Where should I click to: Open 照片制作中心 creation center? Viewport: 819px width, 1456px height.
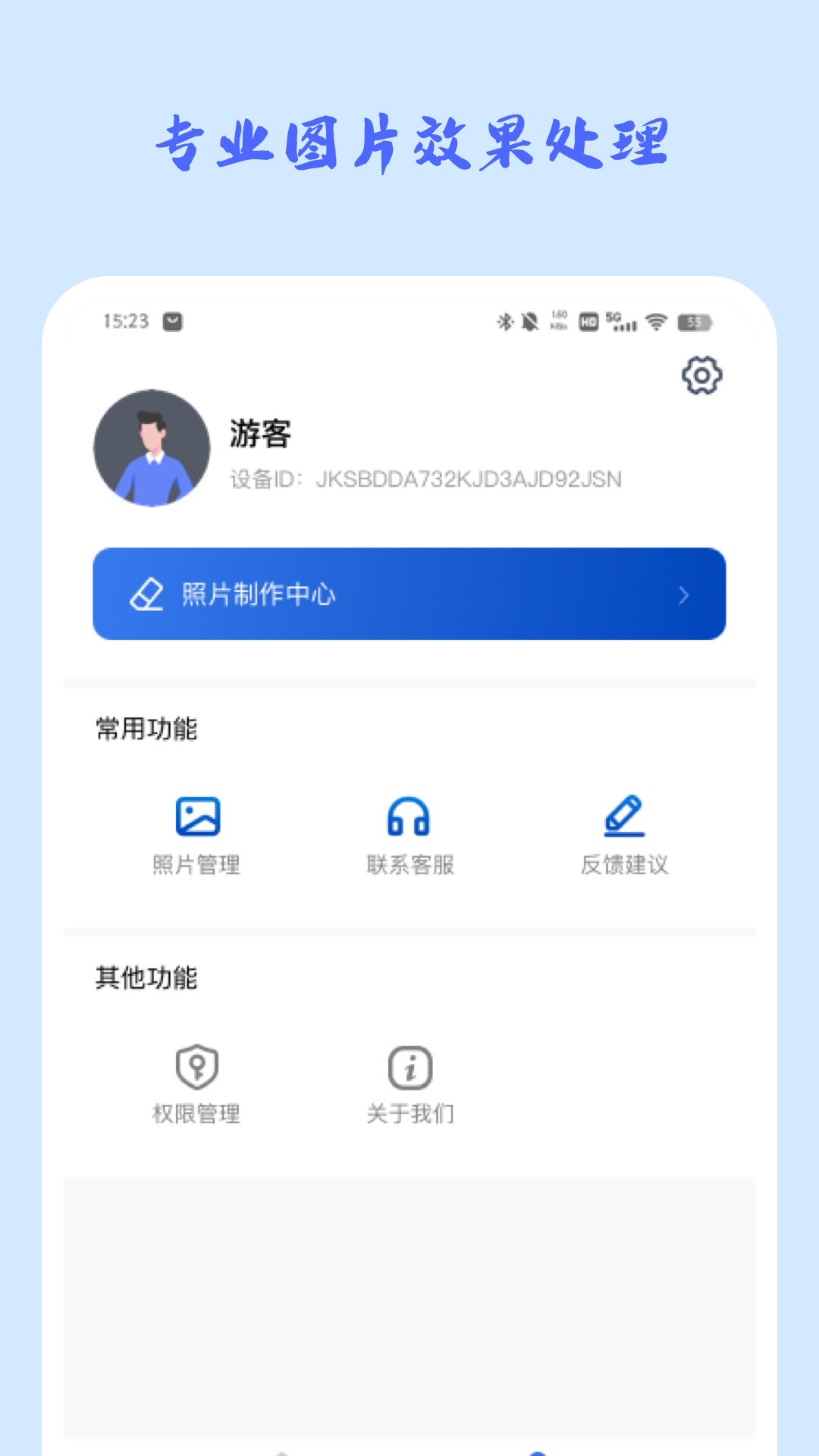pyautogui.click(x=409, y=595)
